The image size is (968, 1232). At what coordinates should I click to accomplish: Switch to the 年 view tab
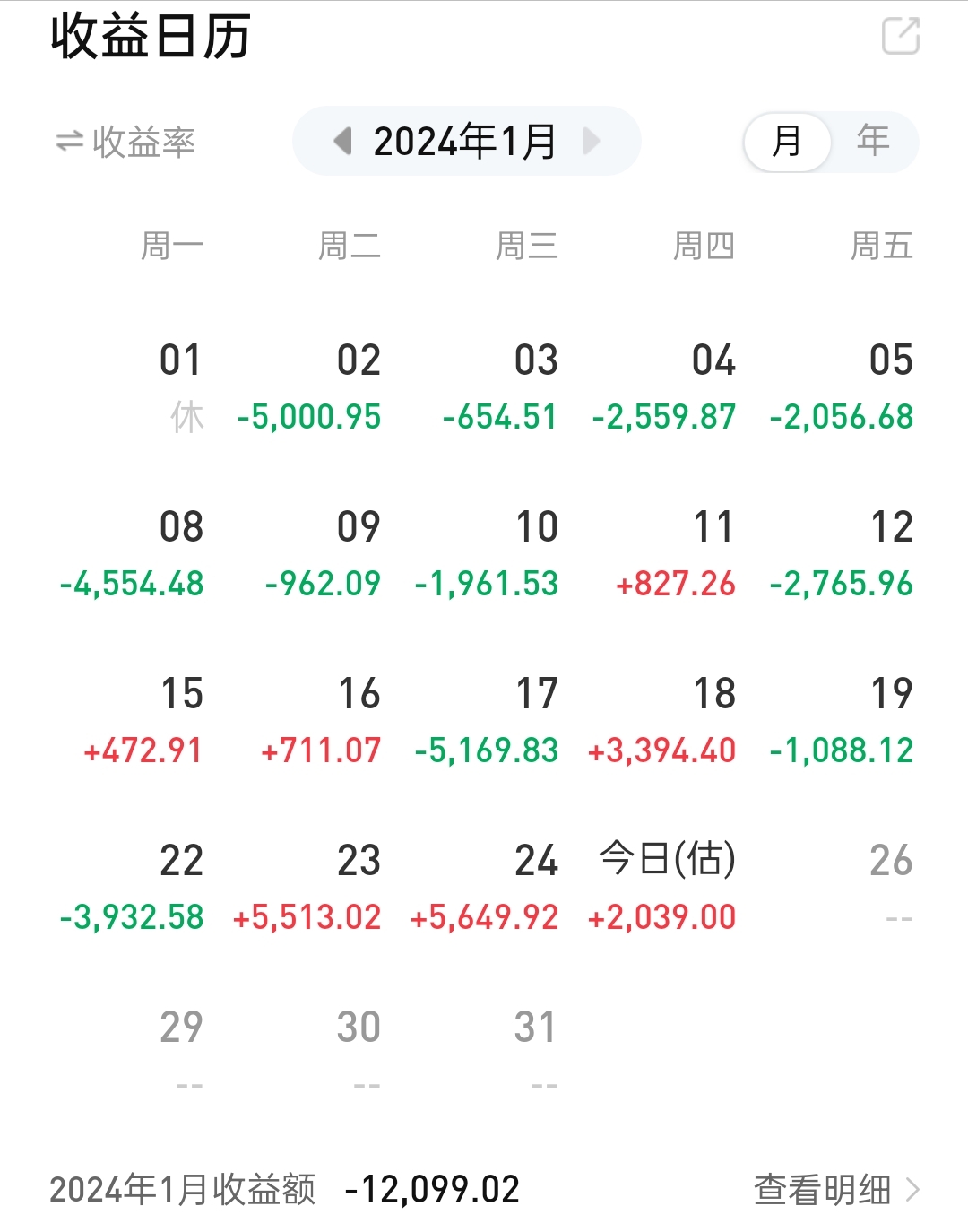click(872, 141)
